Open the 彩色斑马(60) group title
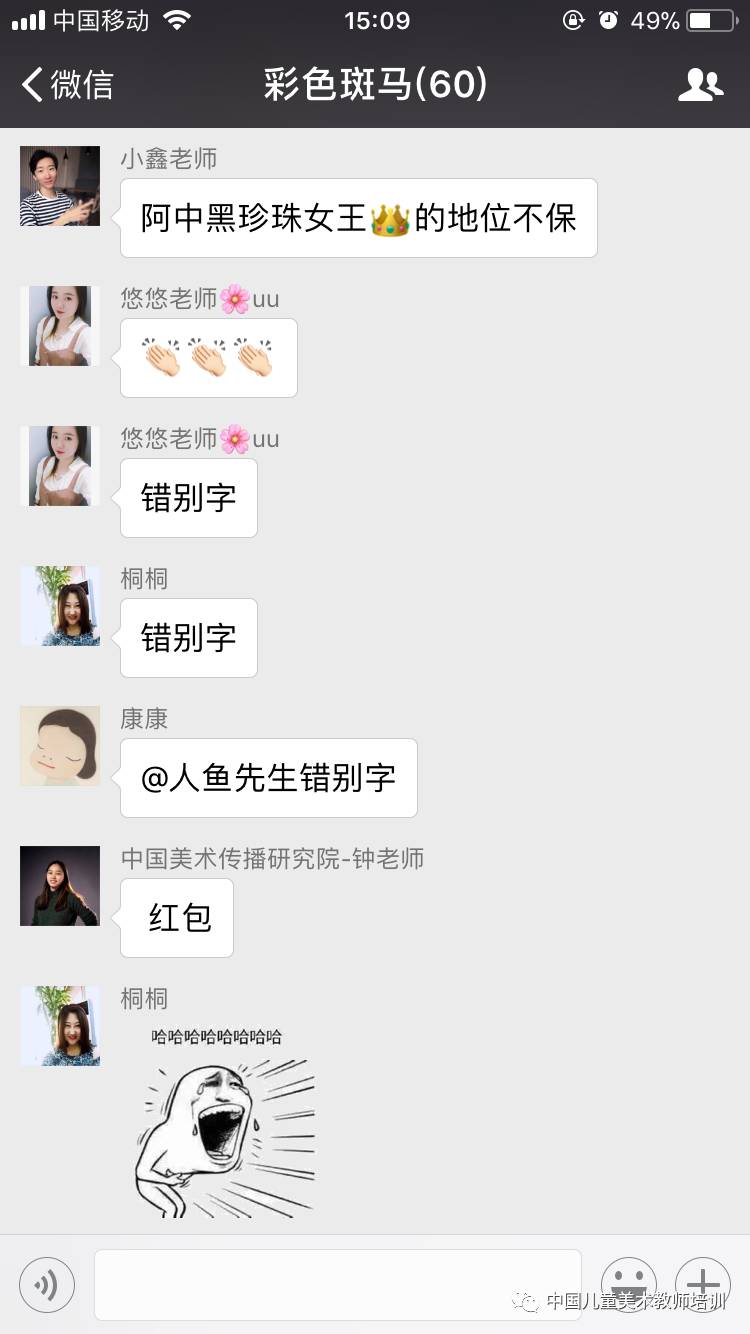The height and width of the screenshot is (1334, 750). (375, 85)
